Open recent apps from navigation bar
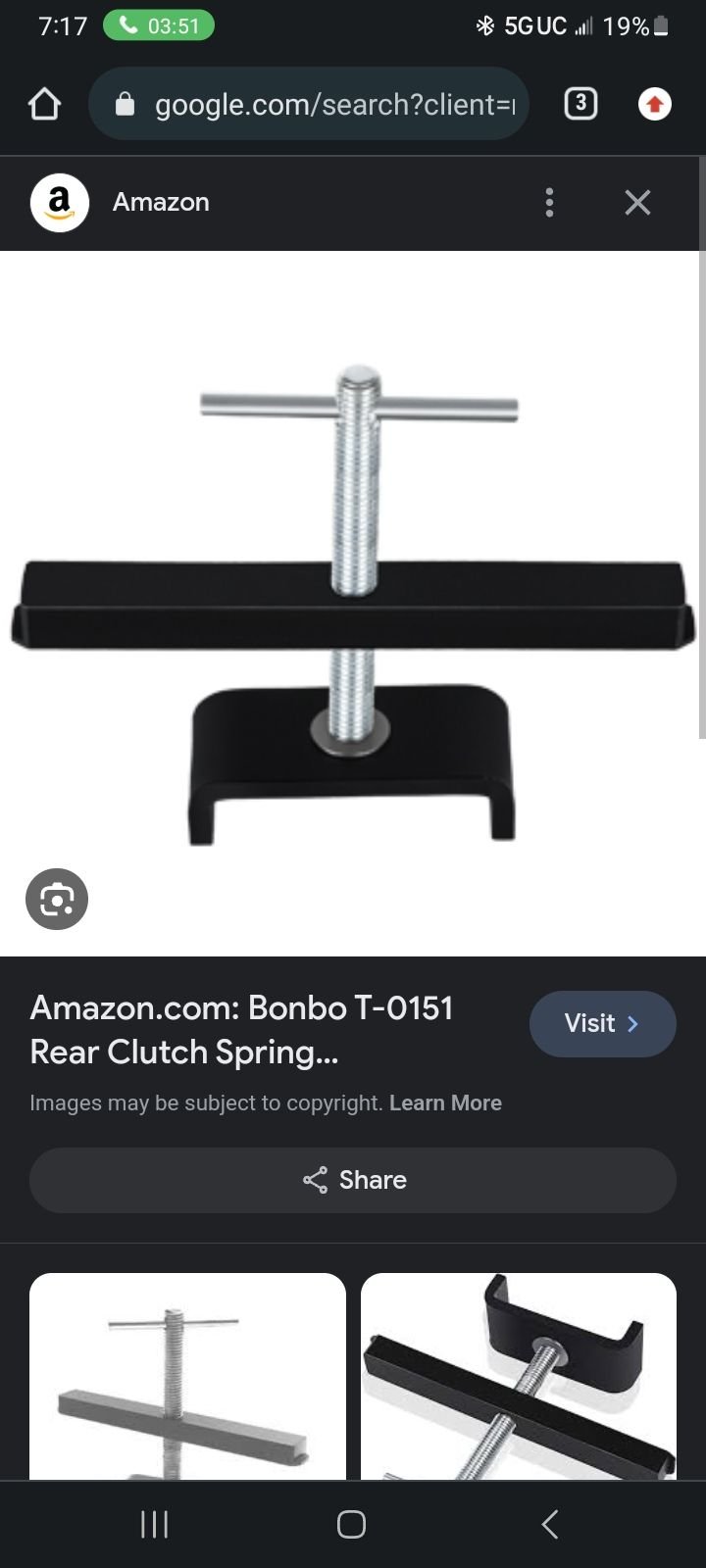Image resolution: width=706 pixels, height=1568 pixels. (x=154, y=1524)
